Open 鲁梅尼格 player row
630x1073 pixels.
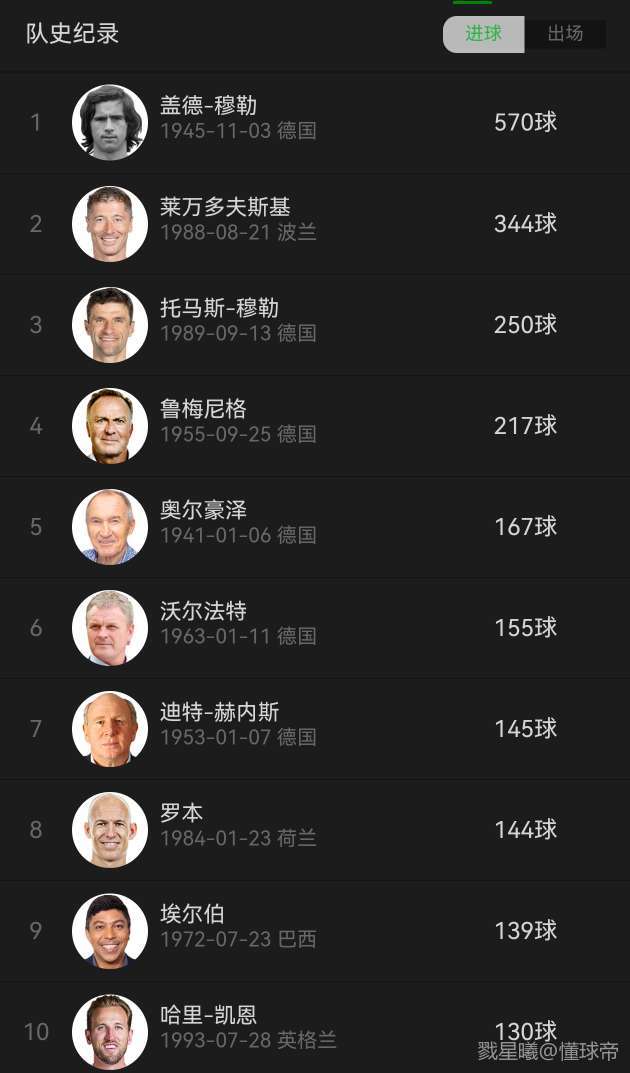pyautogui.click(x=315, y=425)
